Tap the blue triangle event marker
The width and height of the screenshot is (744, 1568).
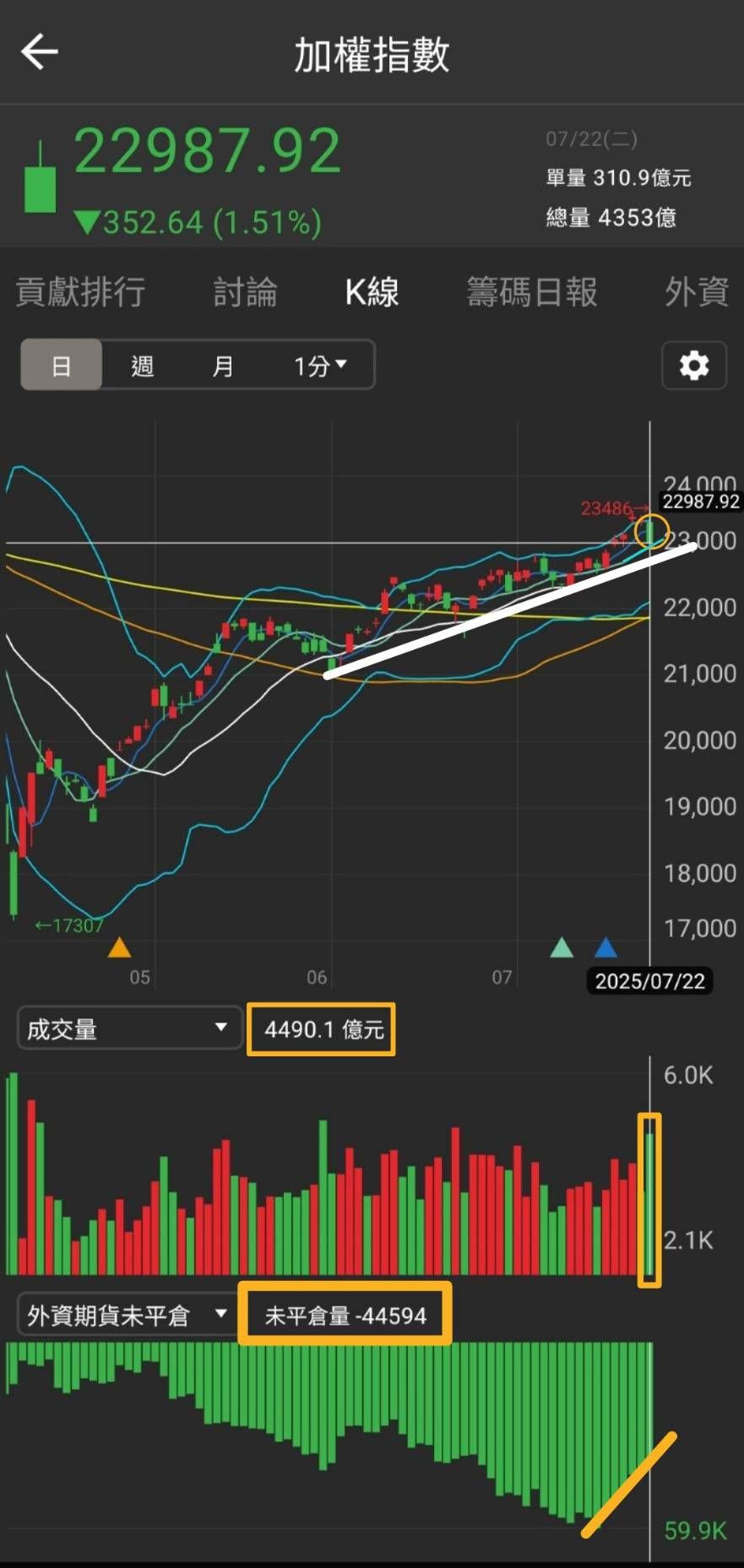click(606, 947)
